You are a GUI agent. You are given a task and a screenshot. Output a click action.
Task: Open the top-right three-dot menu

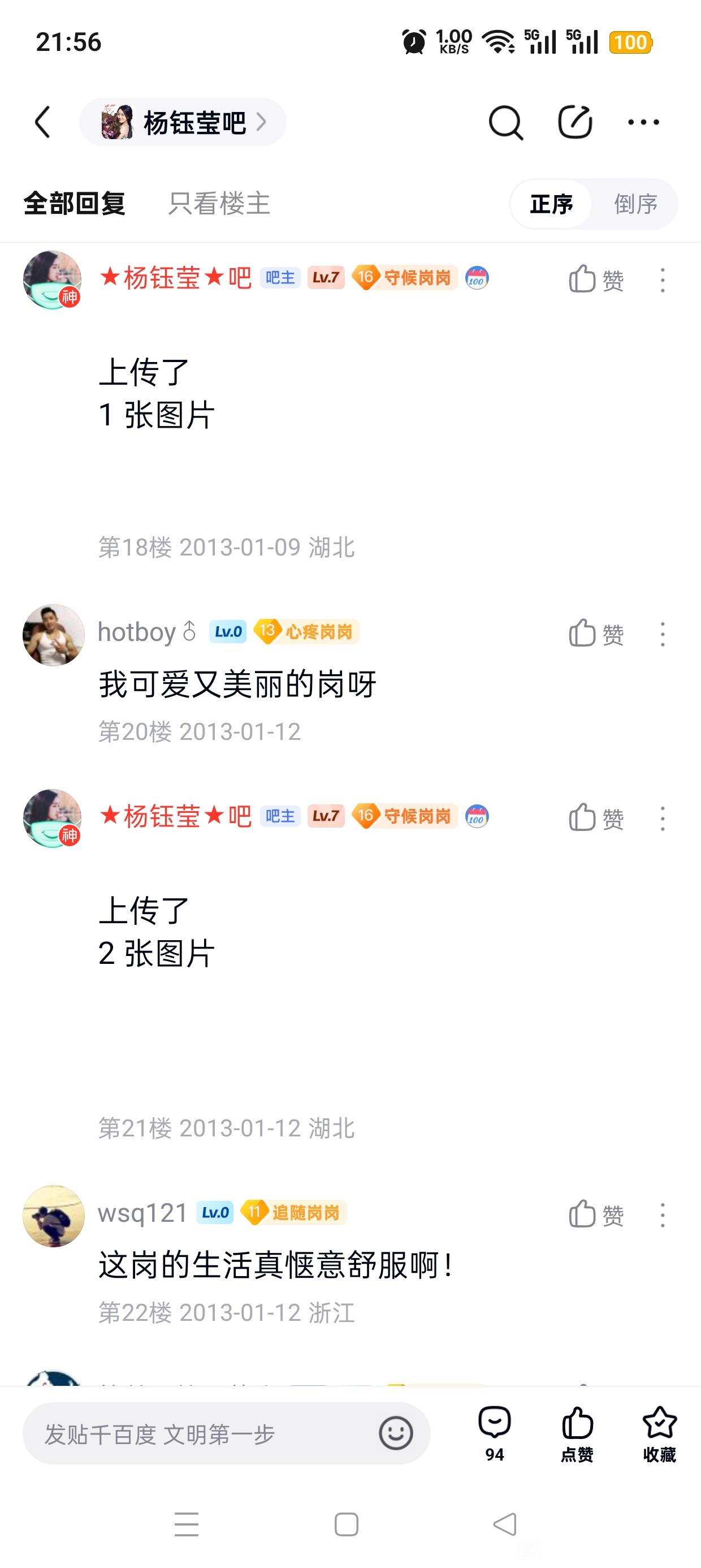(643, 122)
